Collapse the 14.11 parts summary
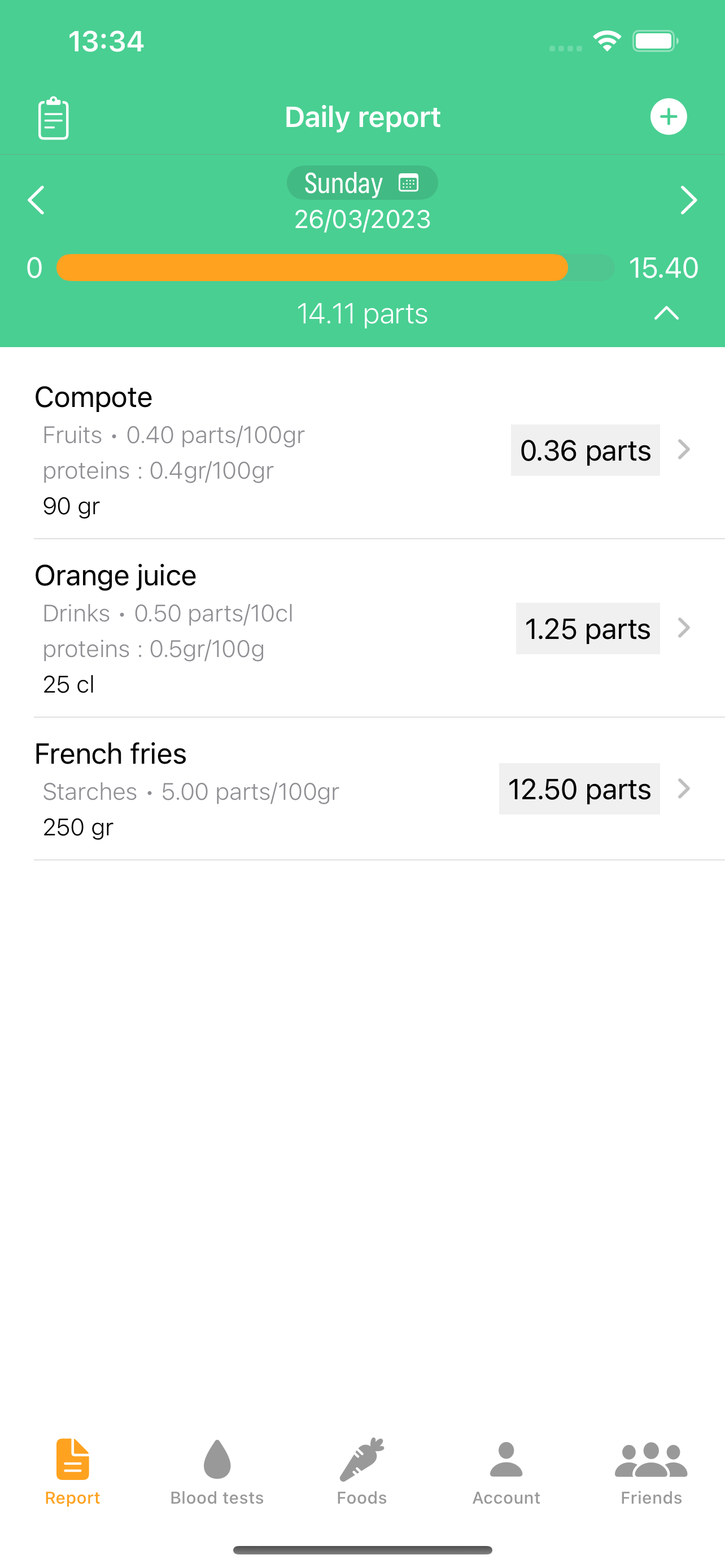This screenshot has height=1568, width=725. coord(667,313)
